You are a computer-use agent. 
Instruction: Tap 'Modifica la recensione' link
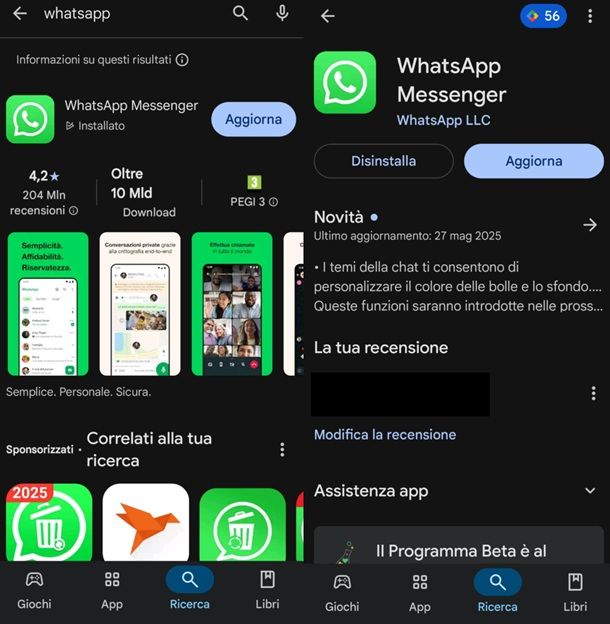tap(385, 435)
